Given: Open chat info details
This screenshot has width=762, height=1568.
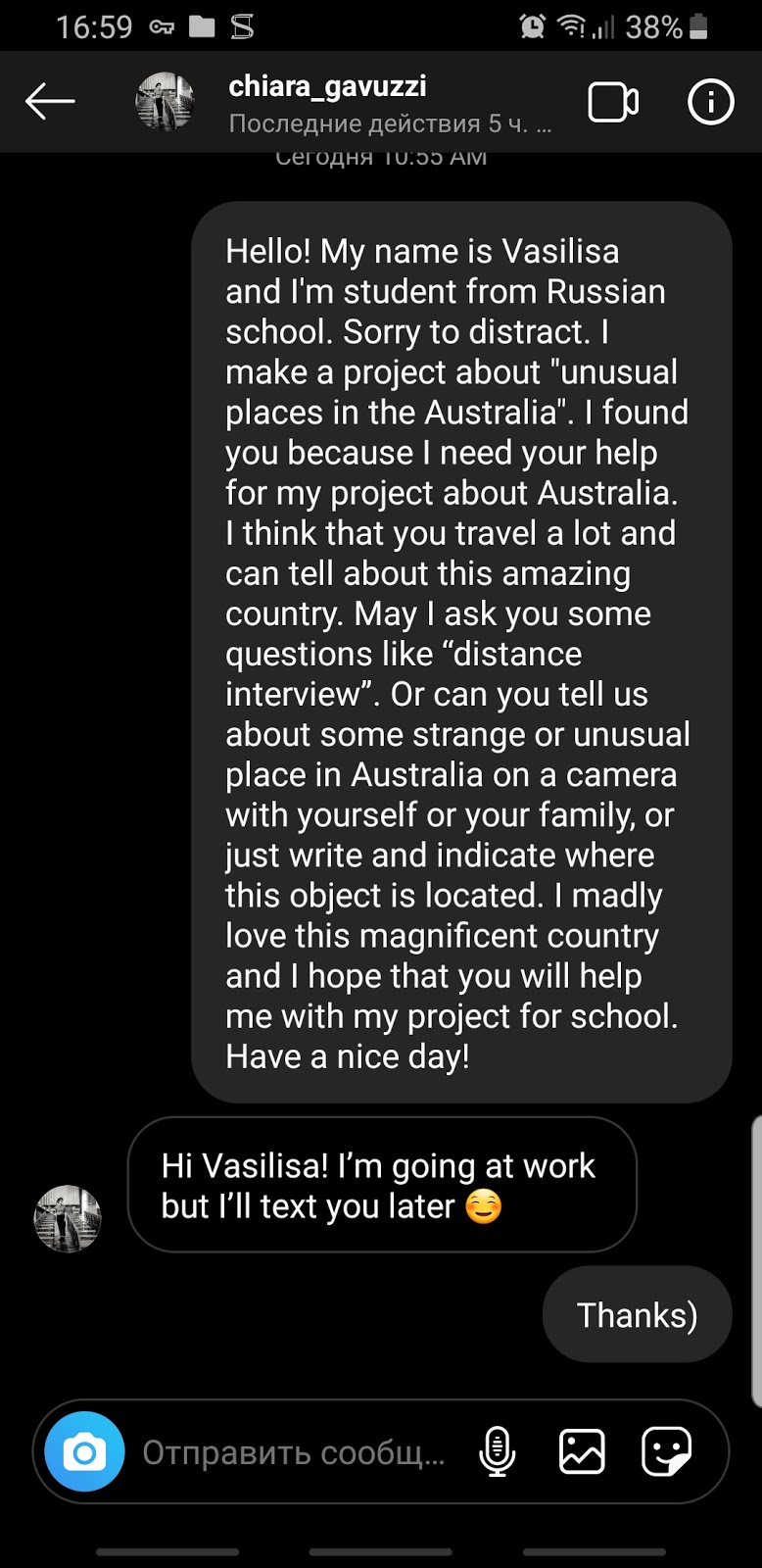Looking at the screenshot, I should click(710, 102).
